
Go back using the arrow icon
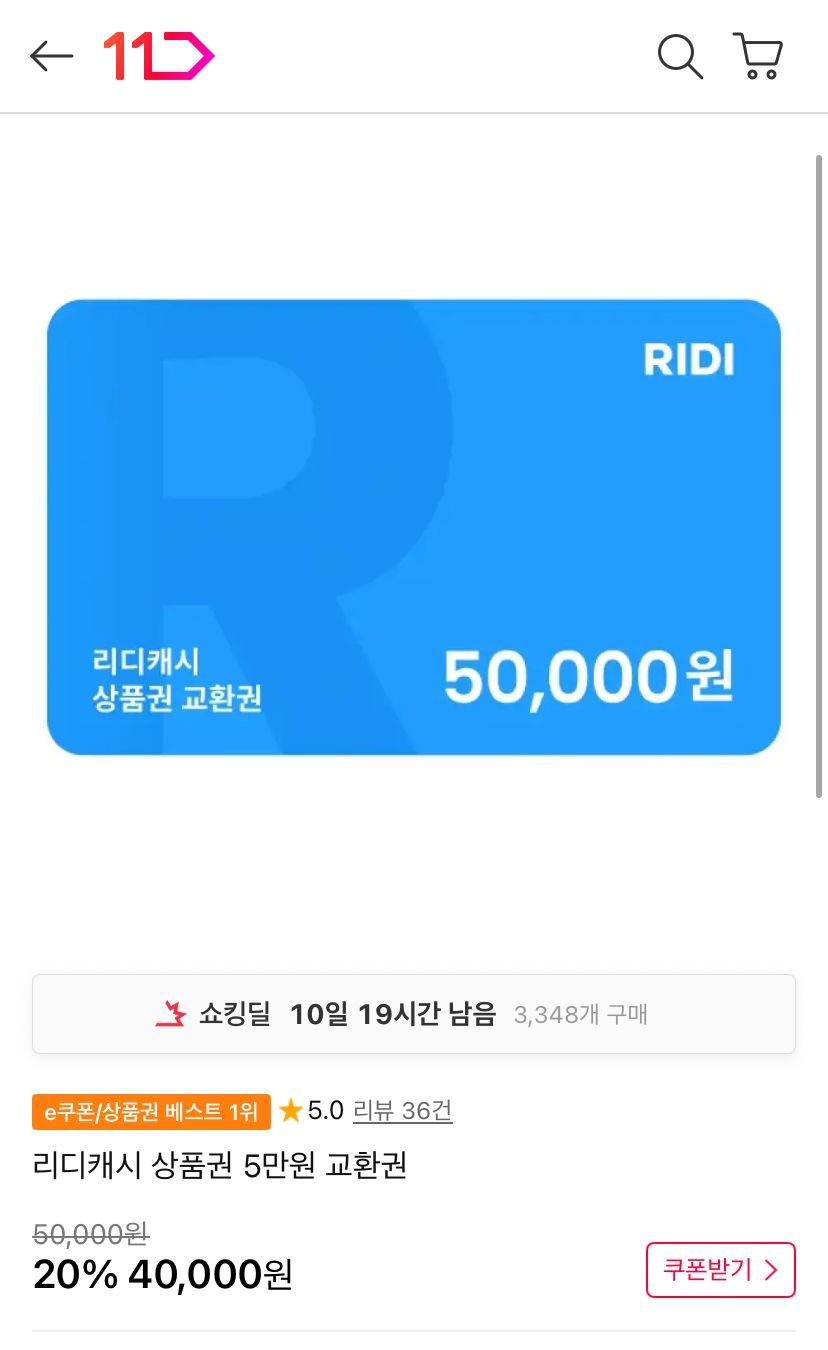52,56
